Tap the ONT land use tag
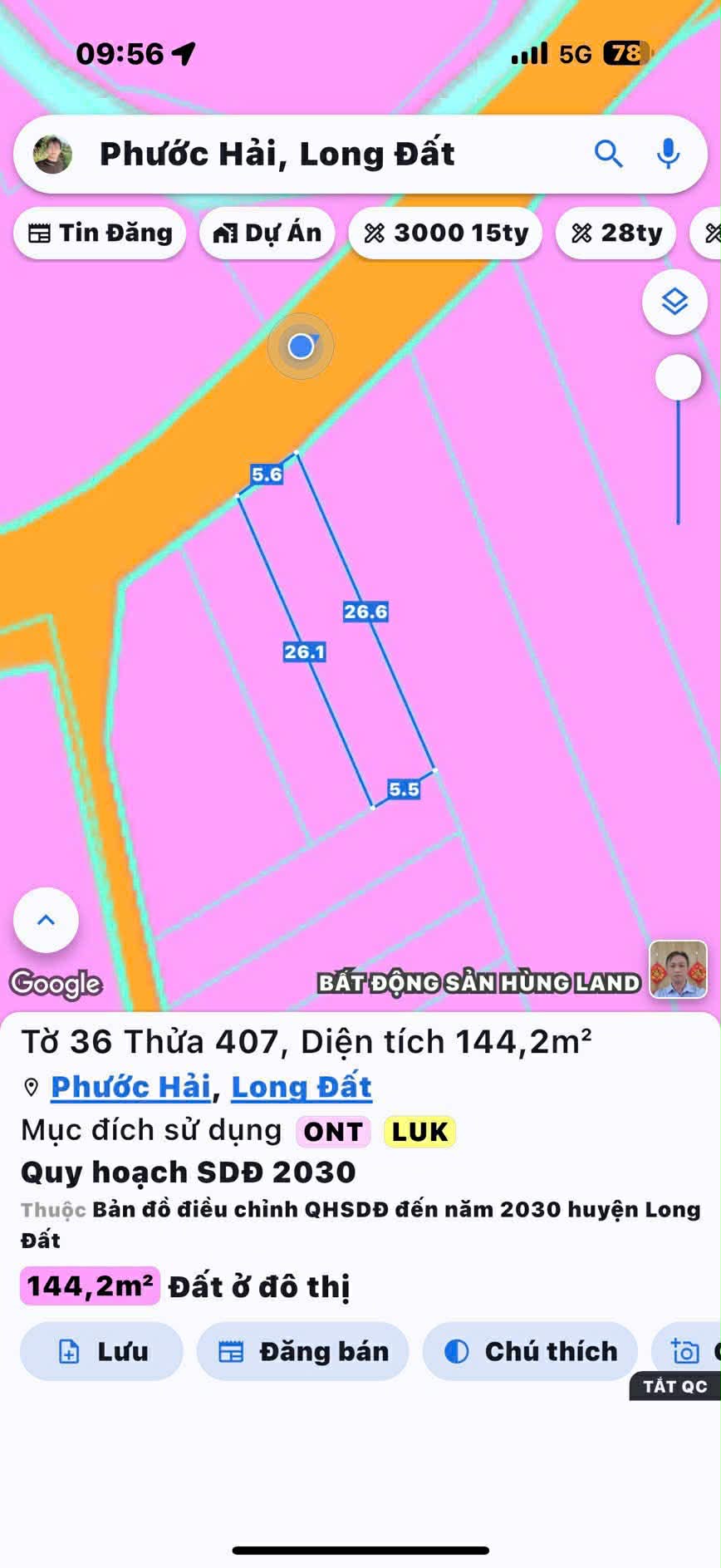The width and height of the screenshot is (721, 1568). click(x=333, y=1132)
